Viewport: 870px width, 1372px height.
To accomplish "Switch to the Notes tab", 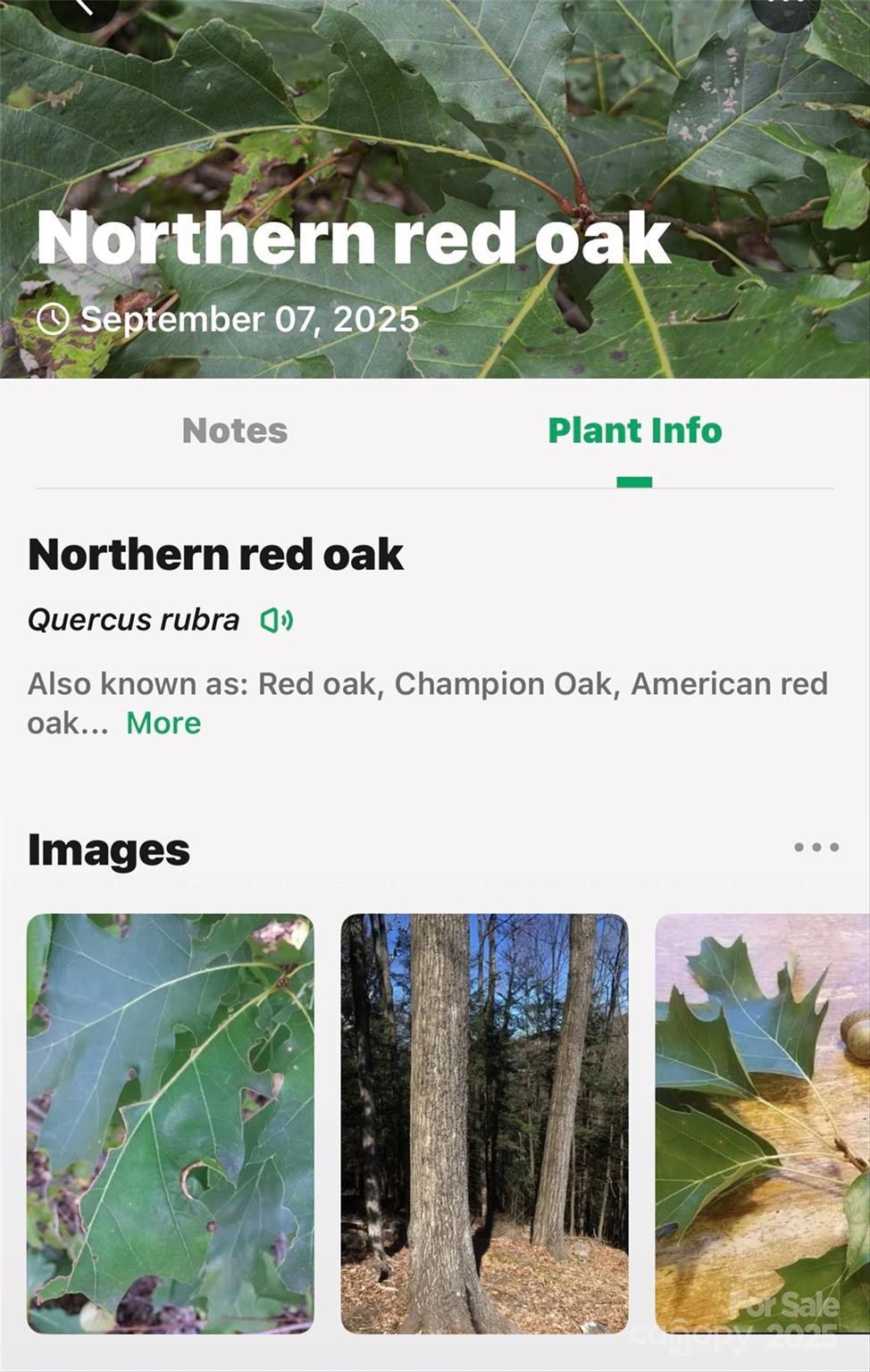I will [235, 431].
